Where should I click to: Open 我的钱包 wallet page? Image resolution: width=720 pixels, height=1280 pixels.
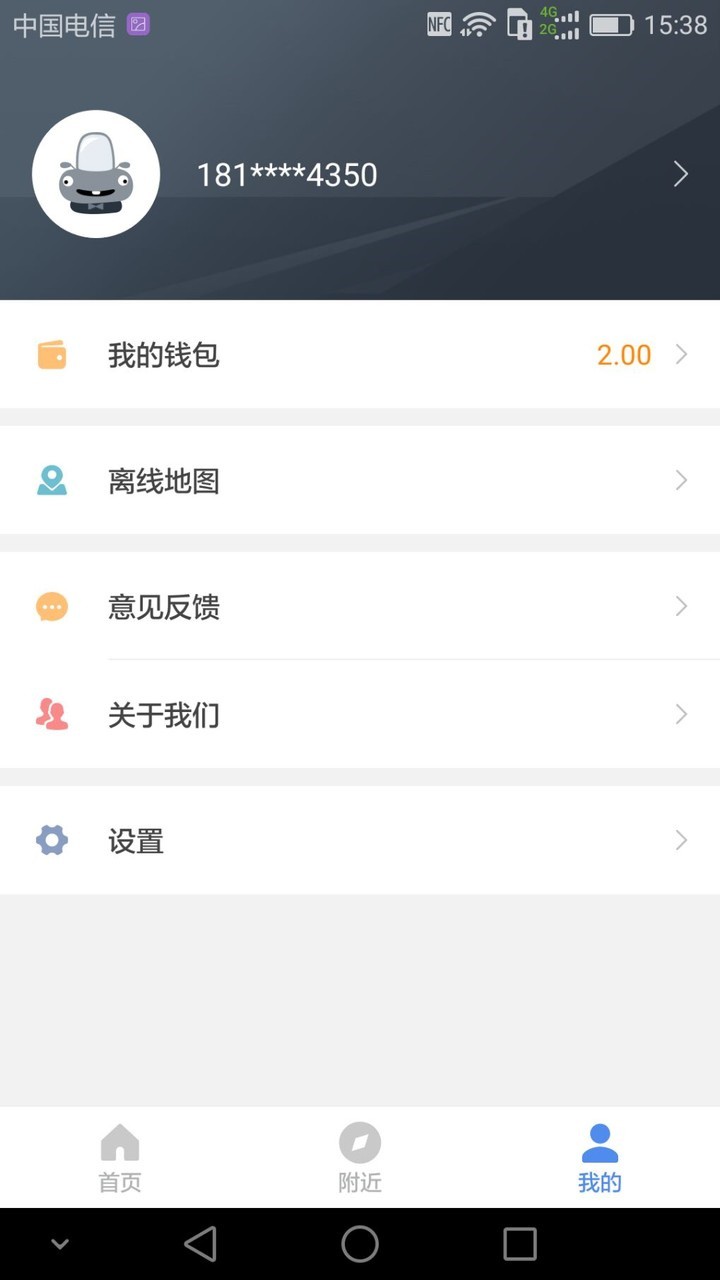coord(165,354)
